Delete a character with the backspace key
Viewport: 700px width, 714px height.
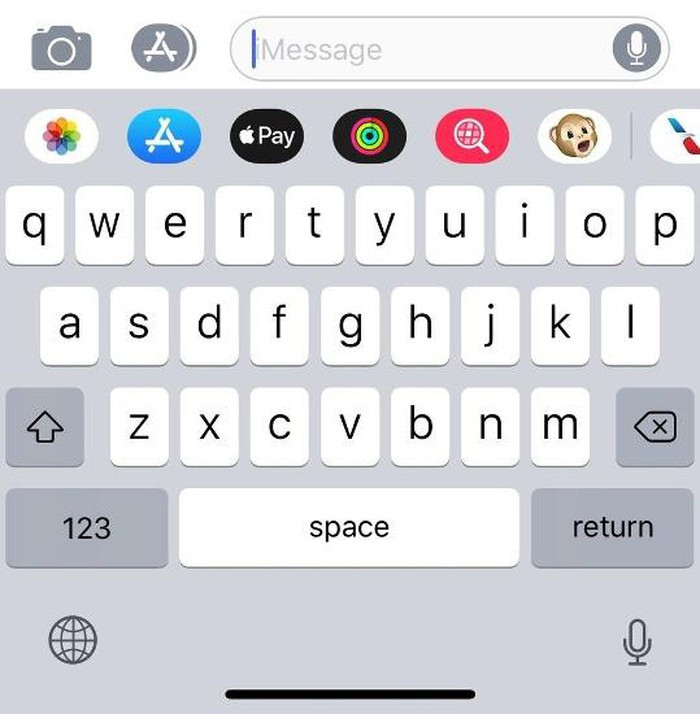pyautogui.click(x=655, y=428)
